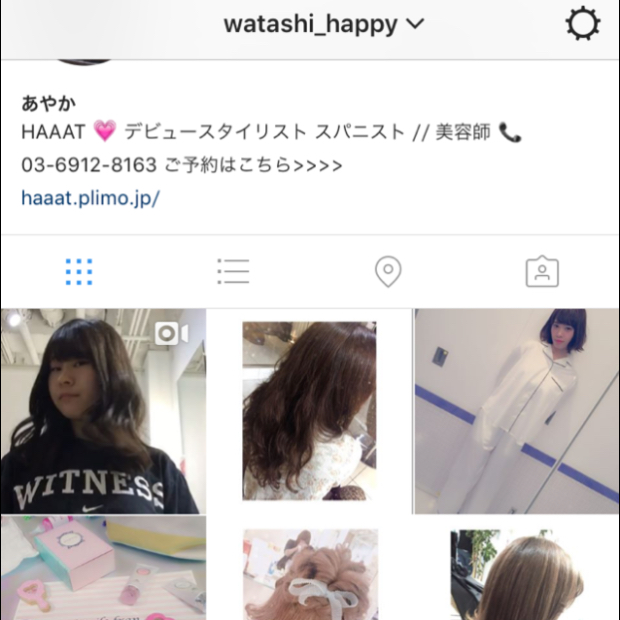Open the video post with WITNESS shirt
This screenshot has width=620, height=620.
pyautogui.click(x=103, y=411)
